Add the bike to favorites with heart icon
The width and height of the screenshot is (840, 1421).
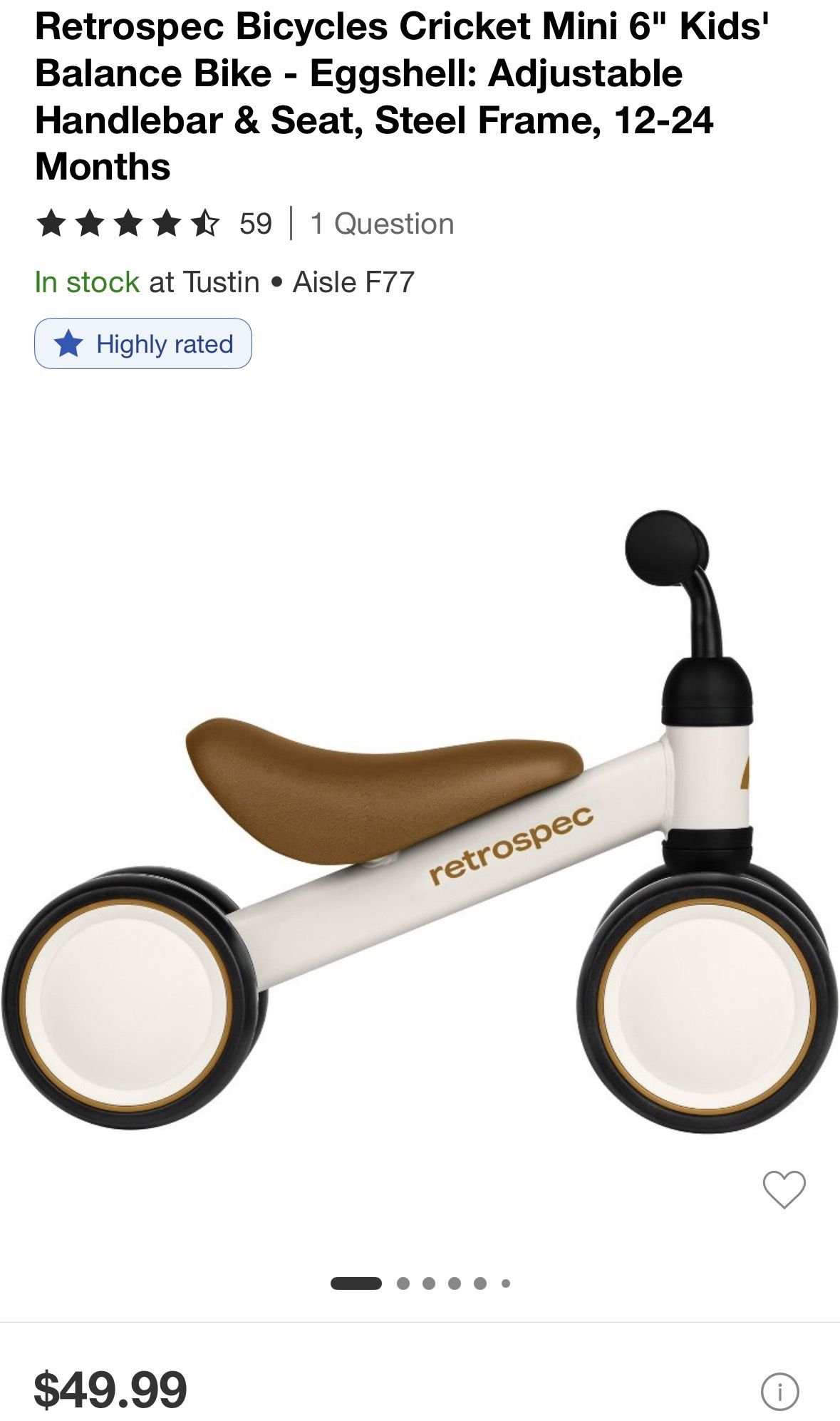[784, 1189]
